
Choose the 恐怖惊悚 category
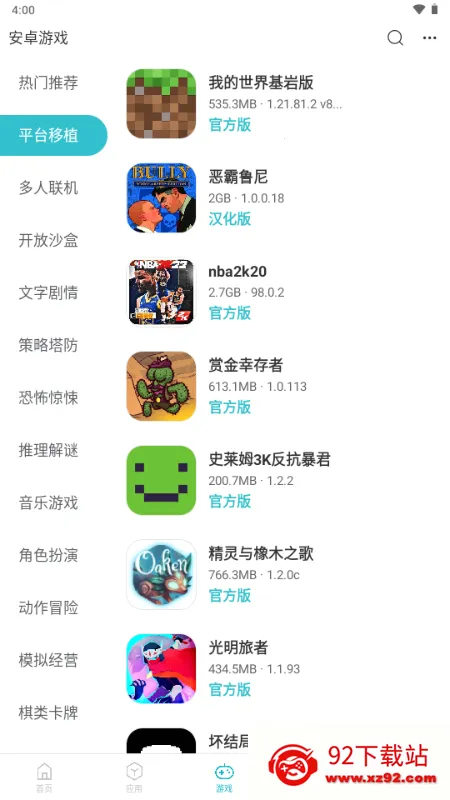click(48, 398)
